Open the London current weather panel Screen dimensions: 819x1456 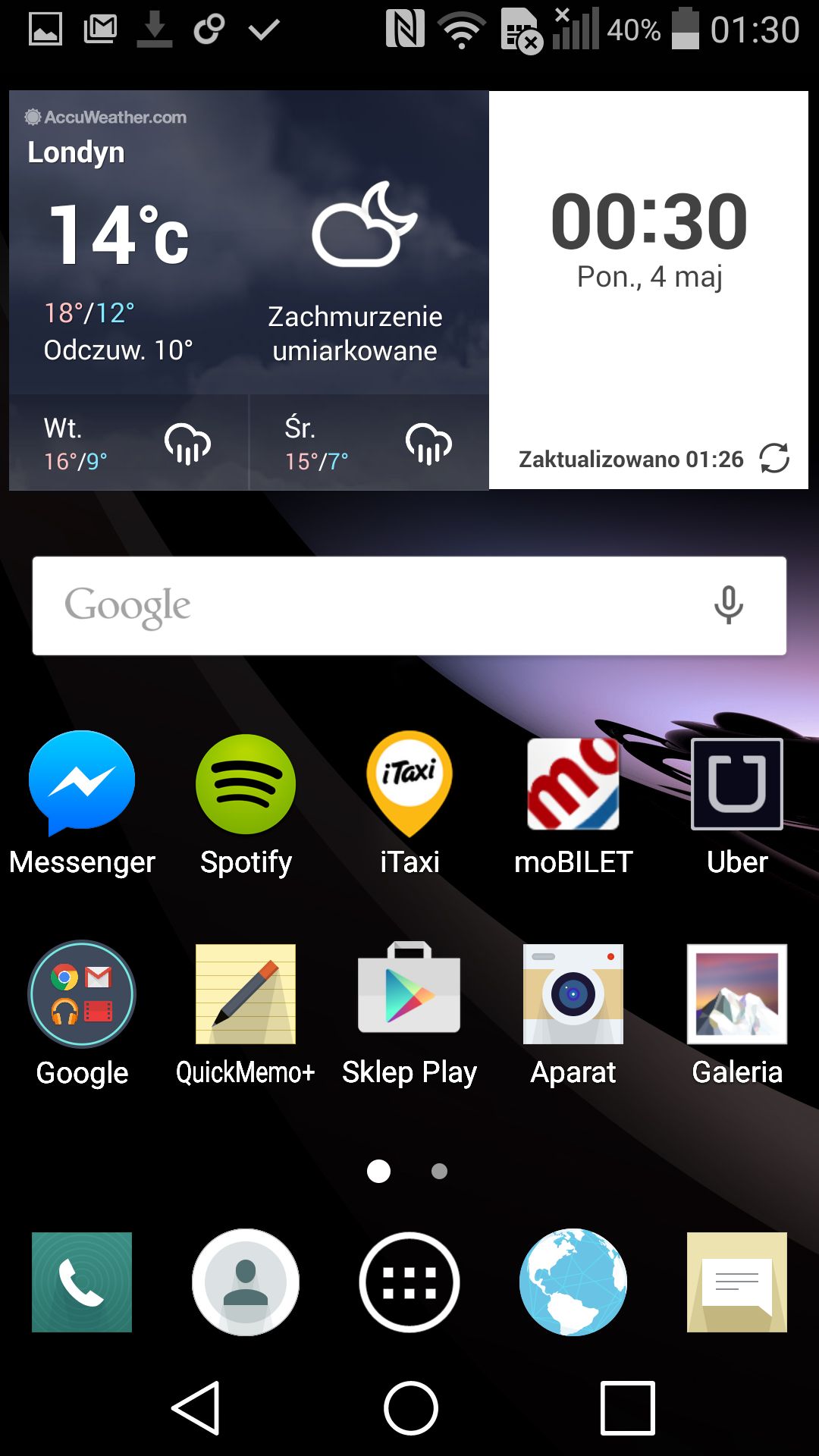coord(249,243)
